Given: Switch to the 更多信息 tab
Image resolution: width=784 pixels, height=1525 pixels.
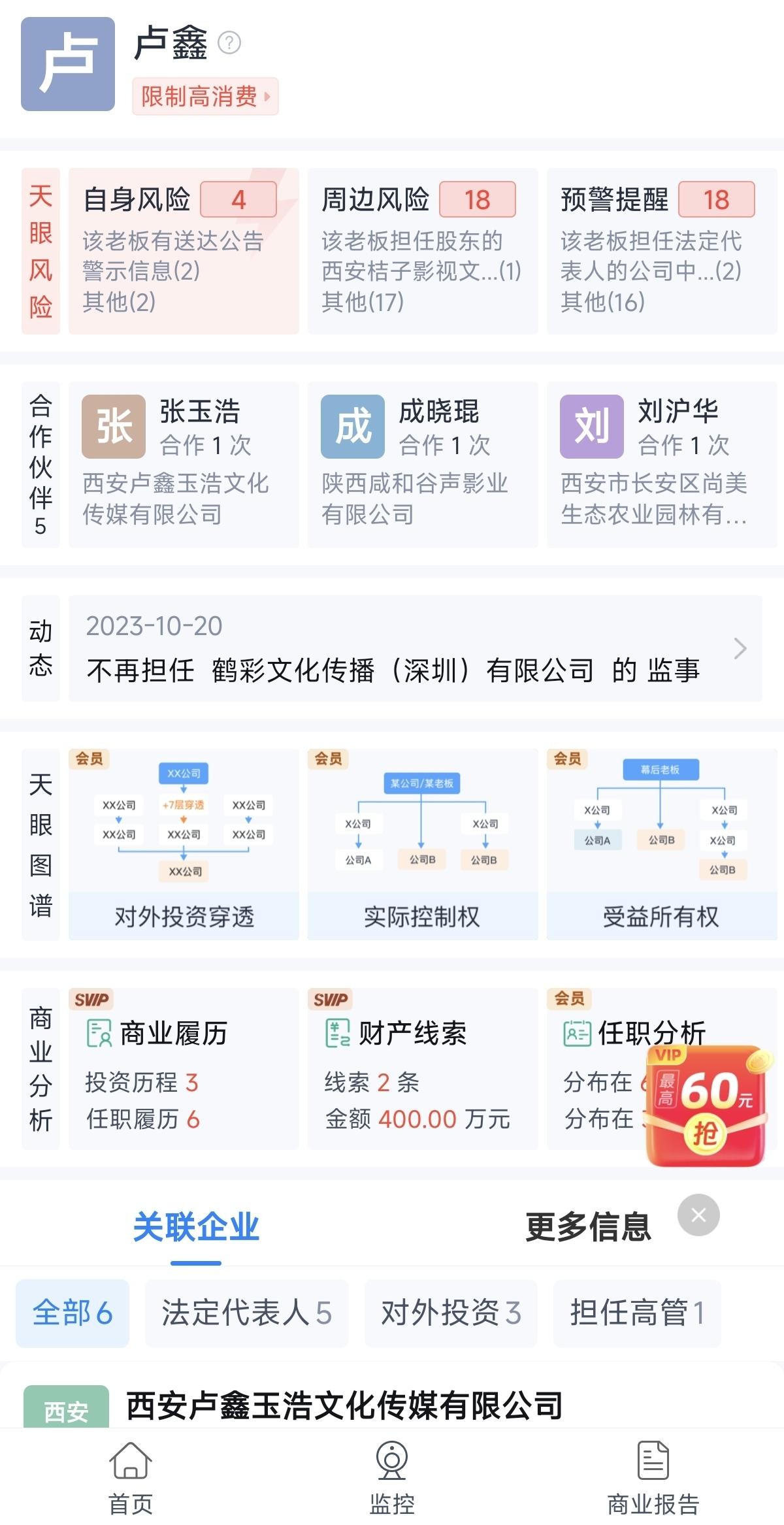Looking at the screenshot, I should coord(588,1227).
